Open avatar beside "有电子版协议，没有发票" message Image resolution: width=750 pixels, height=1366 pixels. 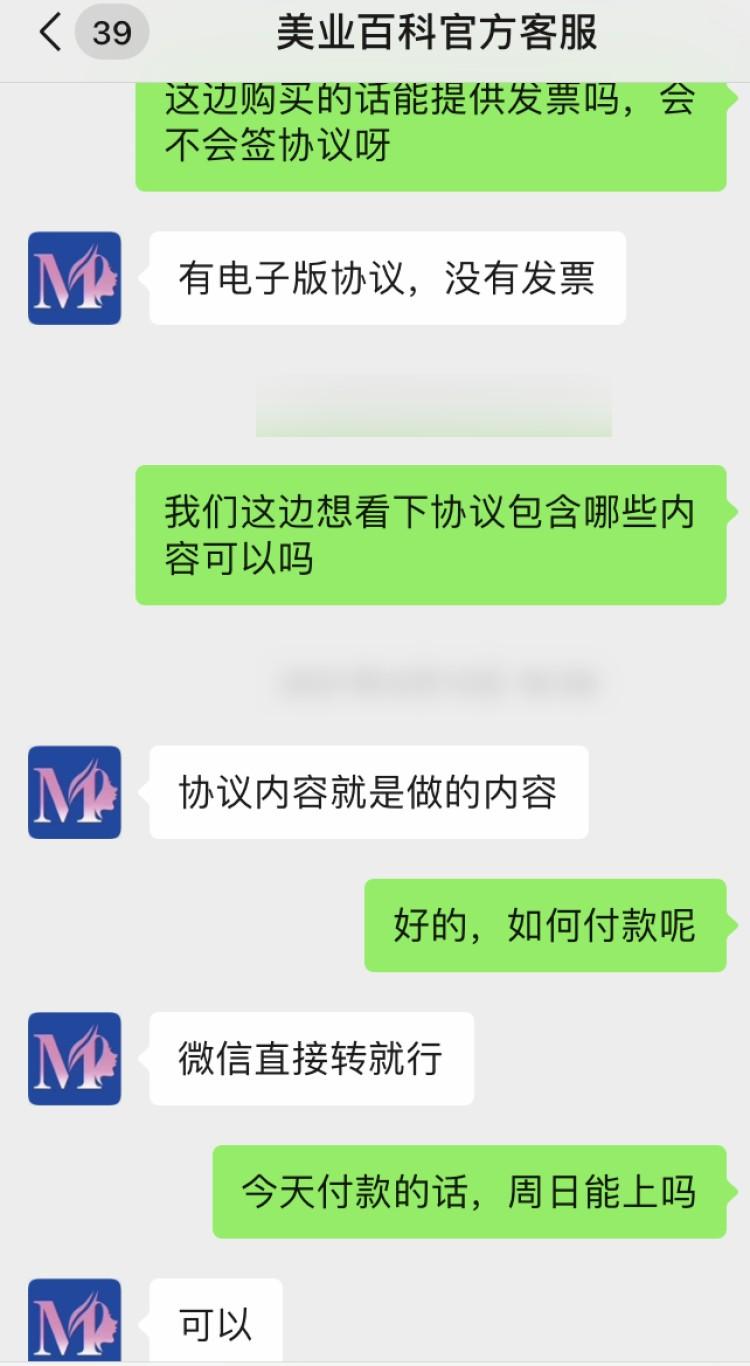74,278
